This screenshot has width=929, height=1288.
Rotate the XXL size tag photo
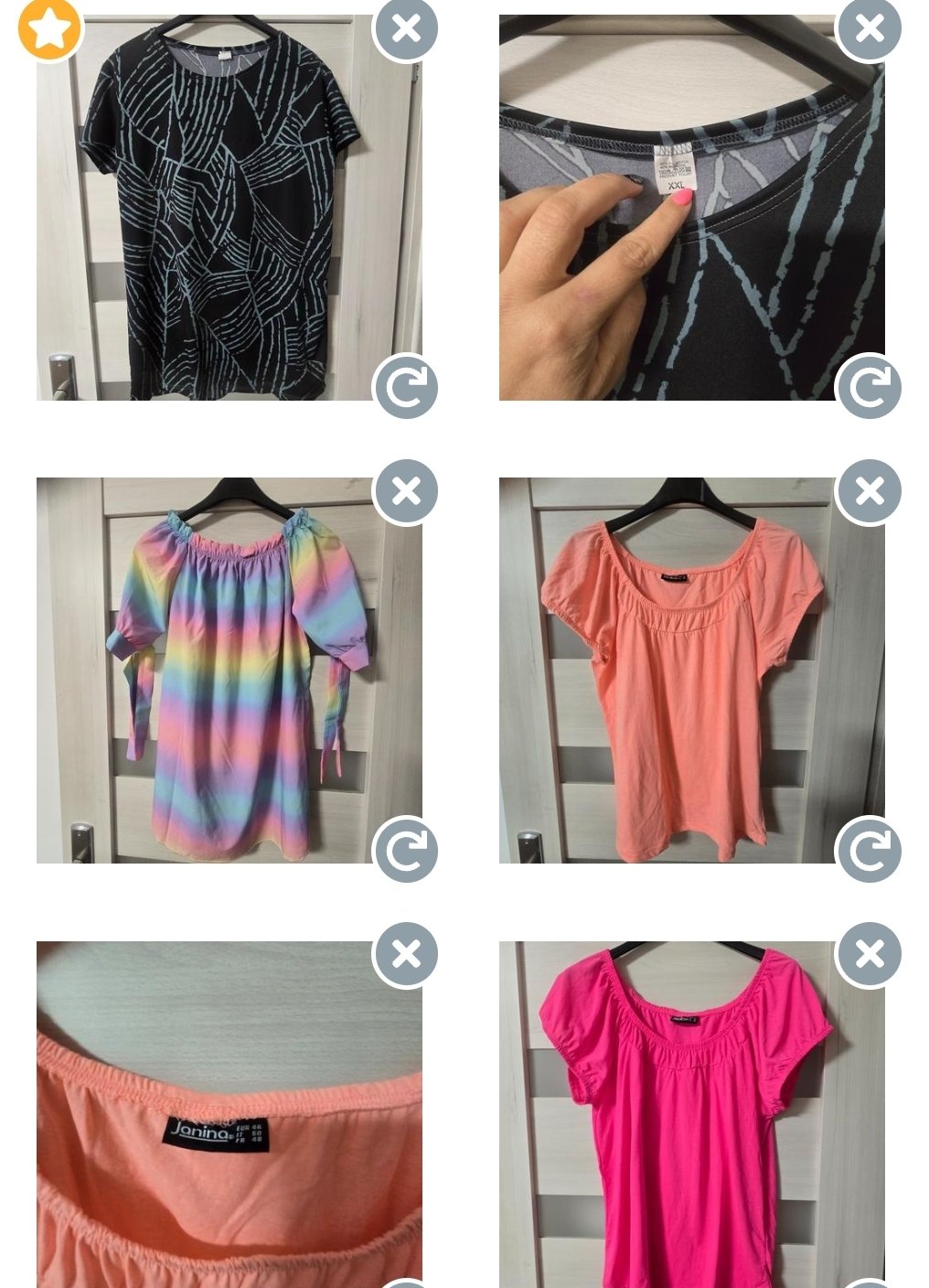(x=869, y=387)
